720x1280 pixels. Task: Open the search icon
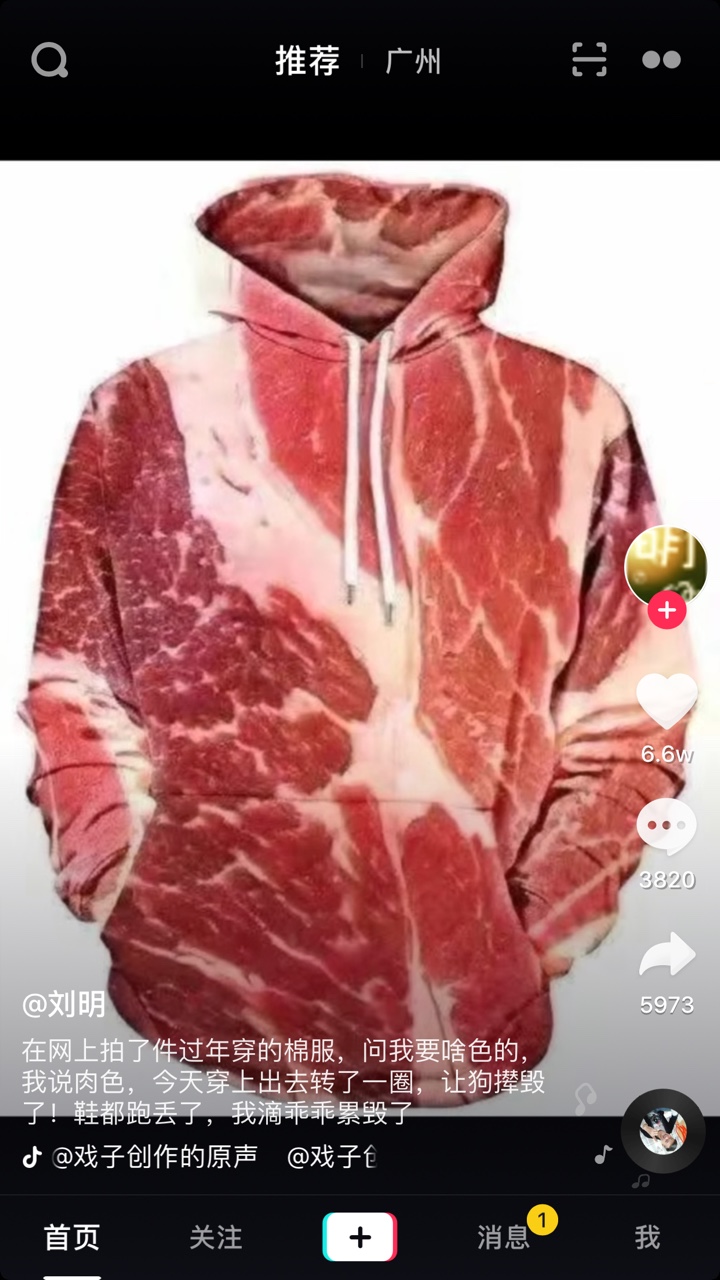pos(49,61)
